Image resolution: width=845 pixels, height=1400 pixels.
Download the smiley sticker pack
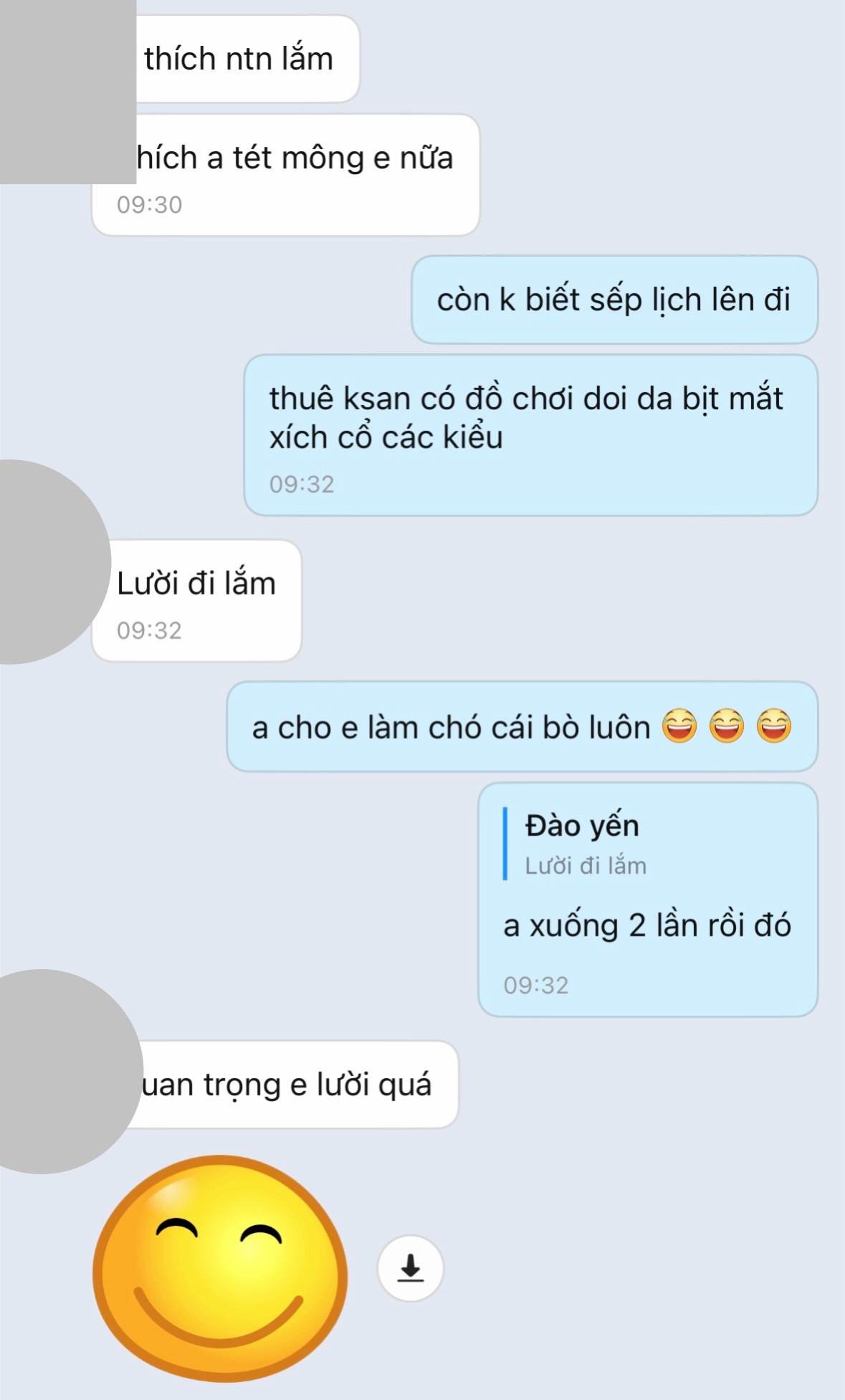[410, 1268]
